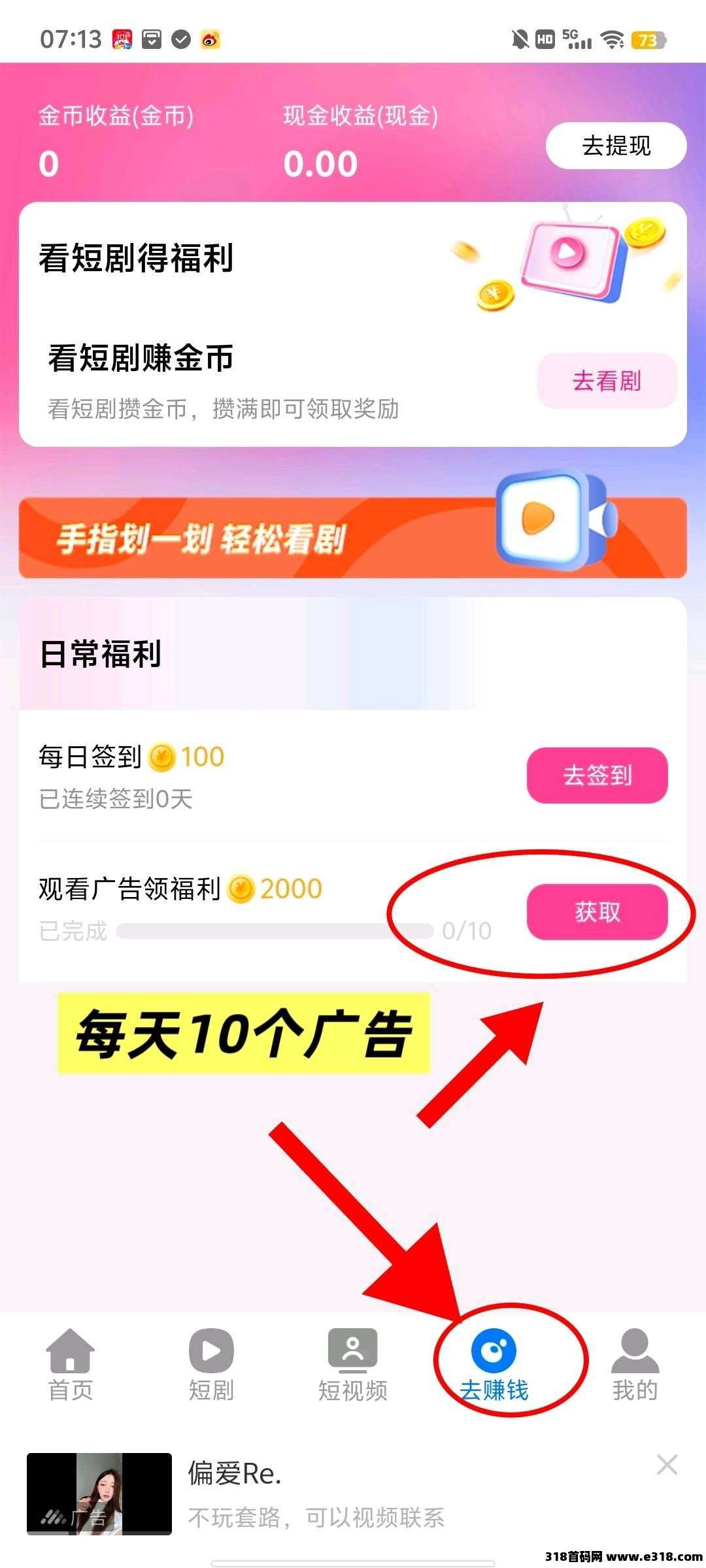Dismiss the bottom ad banner
The width and height of the screenshot is (706, 1568).
667,1465
